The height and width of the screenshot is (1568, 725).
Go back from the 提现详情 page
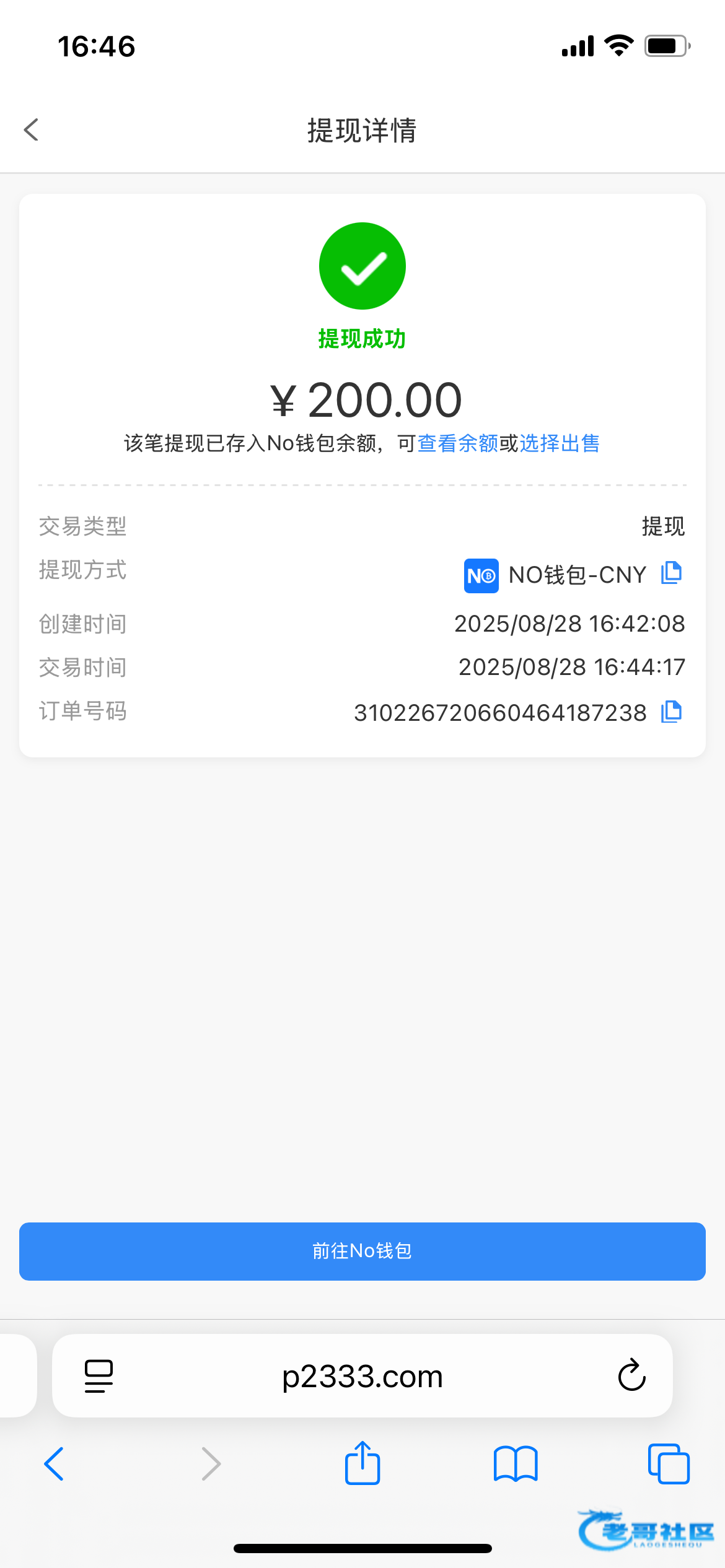click(x=32, y=130)
